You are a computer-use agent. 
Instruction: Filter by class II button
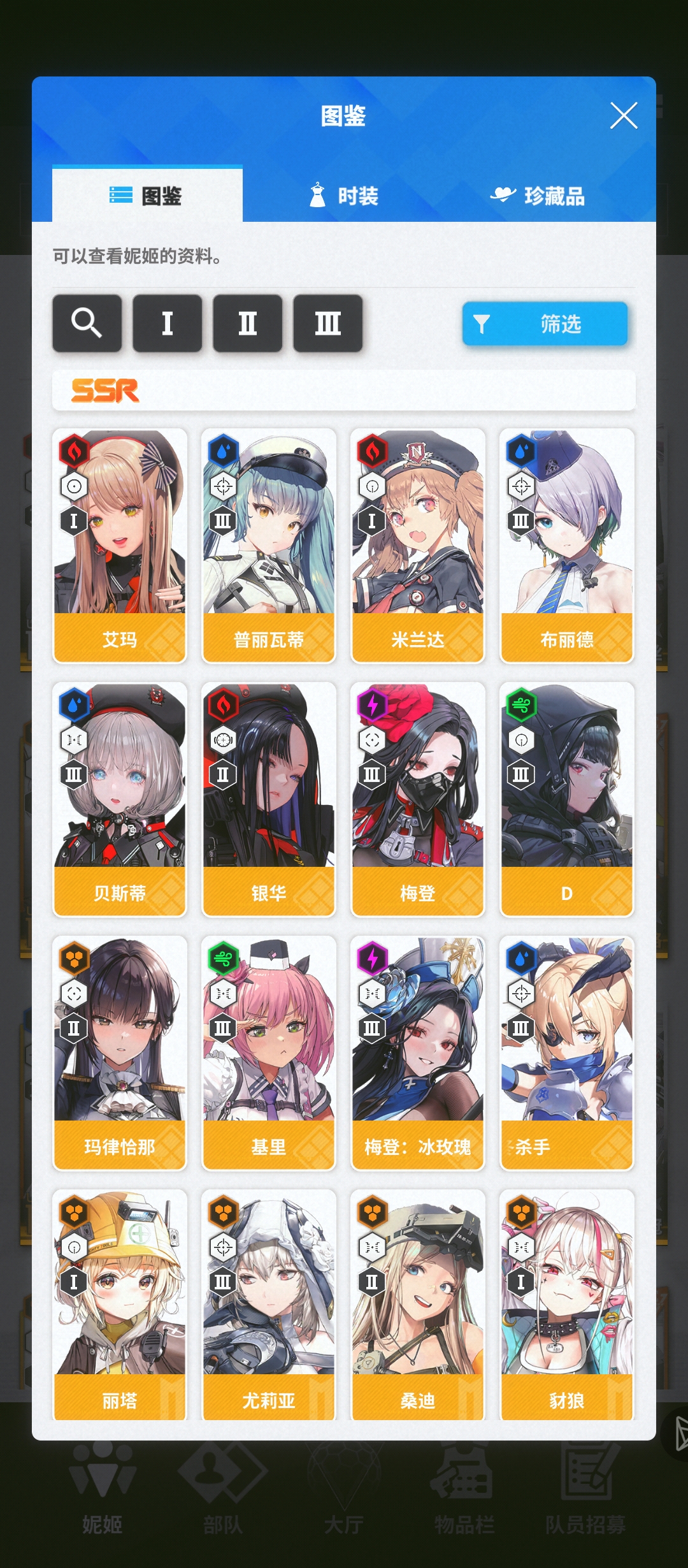(x=248, y=323)
